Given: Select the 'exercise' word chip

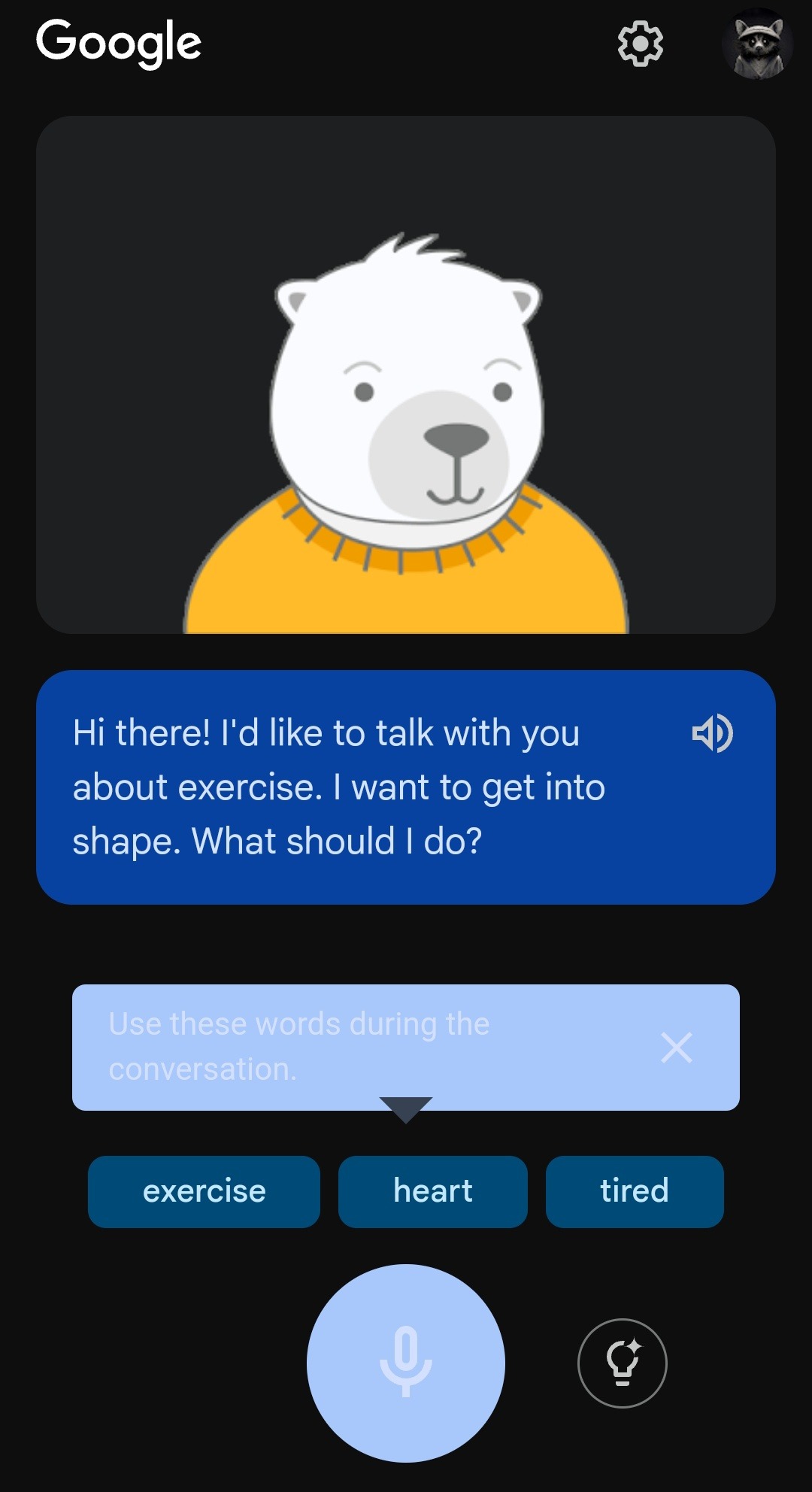Looking at the screenshot, I should coord(204,1191).
